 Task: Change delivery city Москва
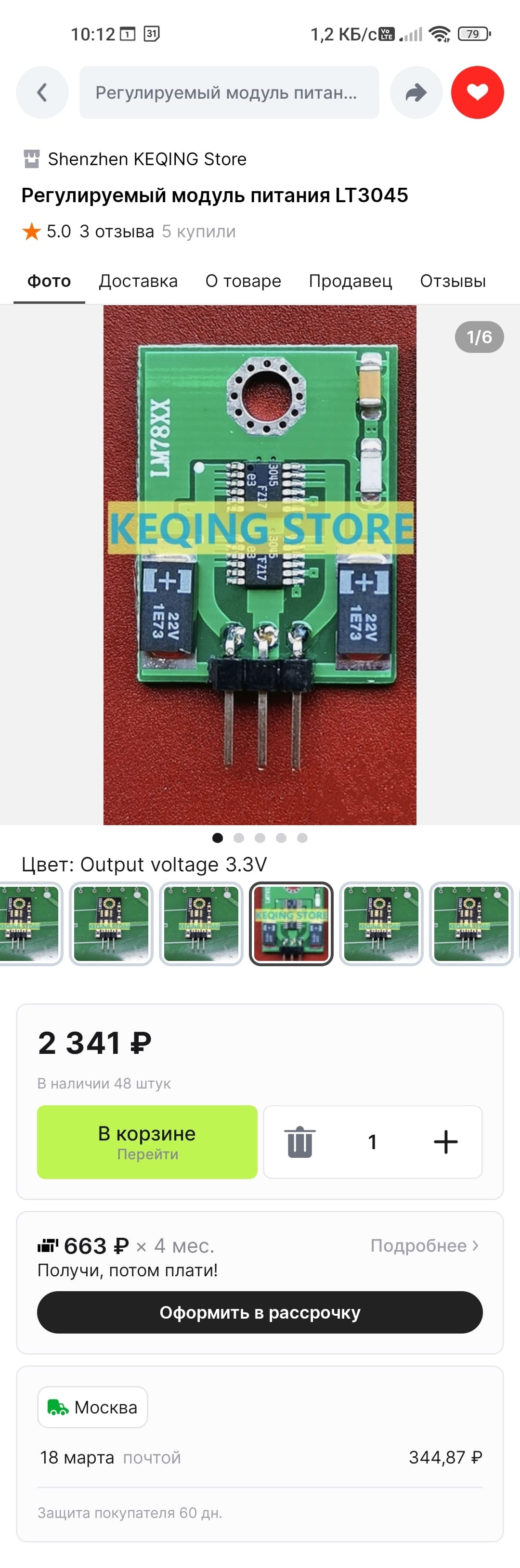(x=92, y=1407)
